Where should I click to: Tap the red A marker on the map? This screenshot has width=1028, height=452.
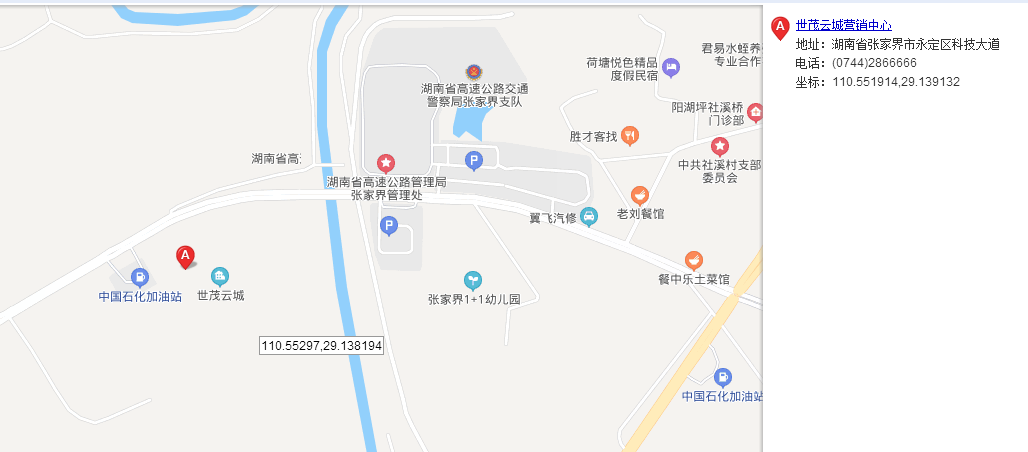[185, 257]
